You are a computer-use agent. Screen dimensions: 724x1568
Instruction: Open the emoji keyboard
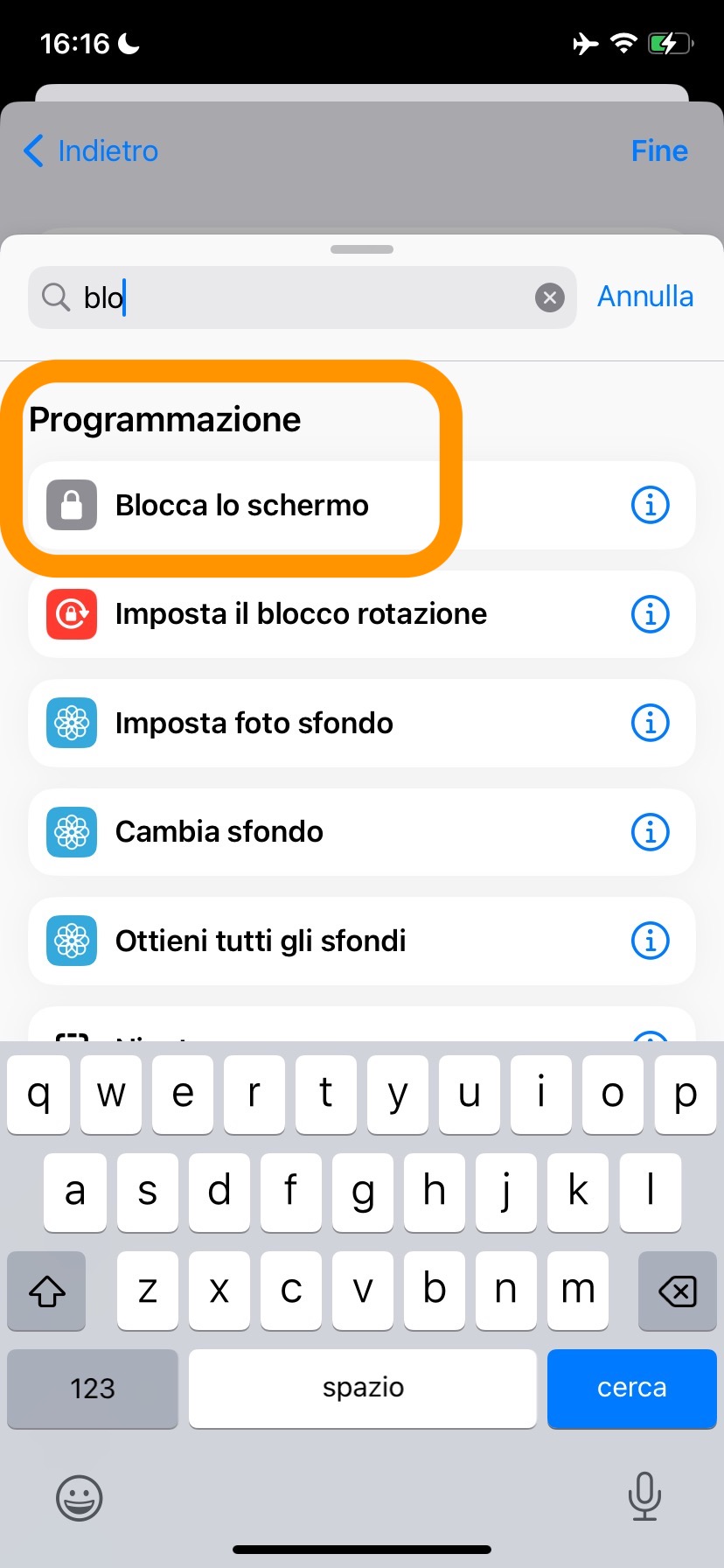[80, 1498]
